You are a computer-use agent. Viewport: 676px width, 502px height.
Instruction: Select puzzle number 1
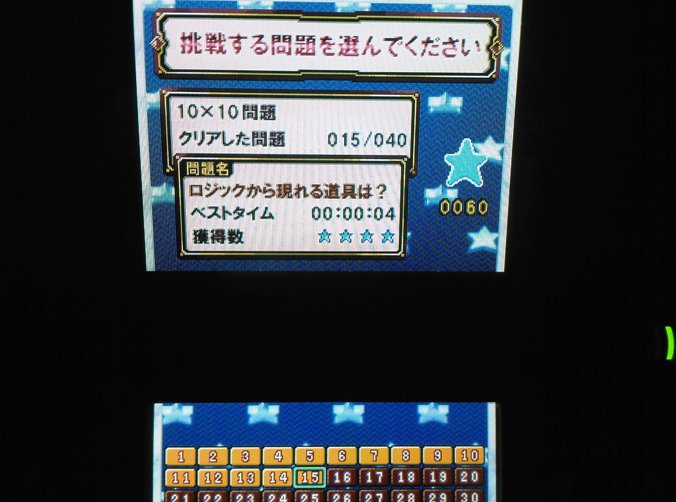181,457
